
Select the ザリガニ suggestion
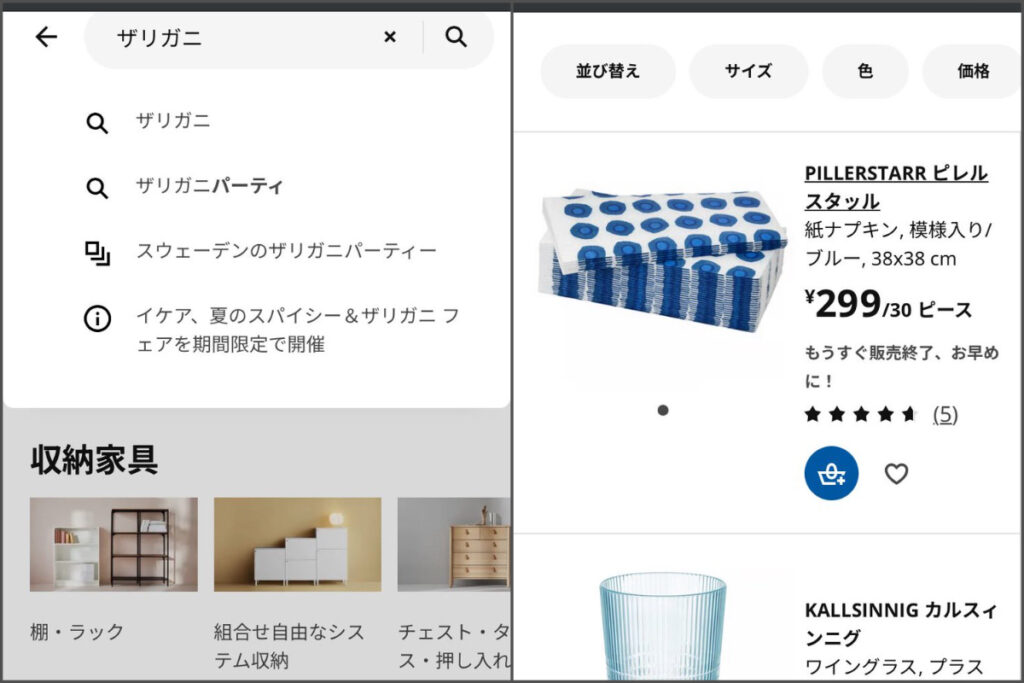173,122
